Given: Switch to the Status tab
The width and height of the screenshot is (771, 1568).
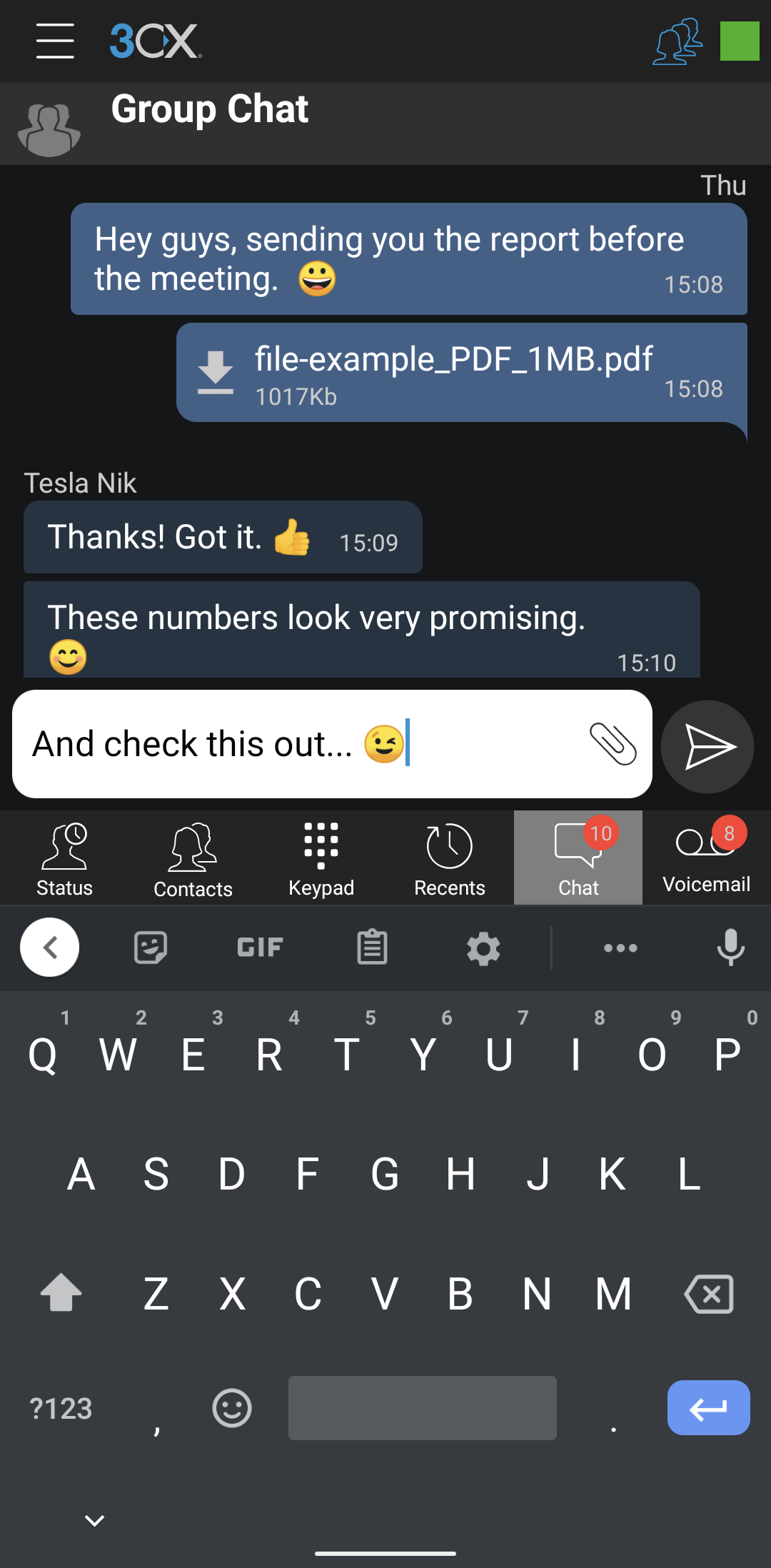Looking at the screenshot, I should point(64,858).
